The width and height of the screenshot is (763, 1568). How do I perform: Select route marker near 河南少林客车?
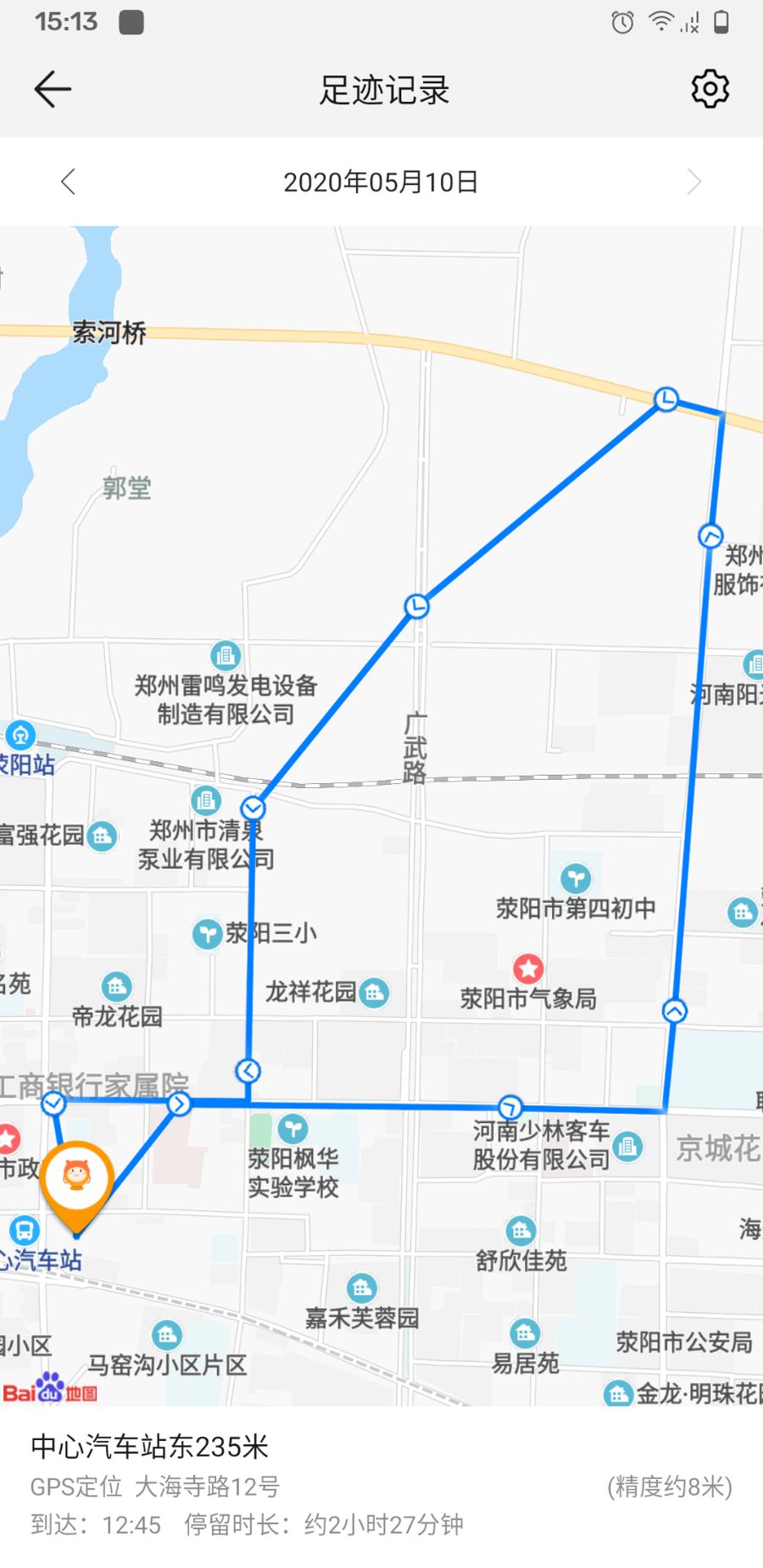pos(510,1106)
